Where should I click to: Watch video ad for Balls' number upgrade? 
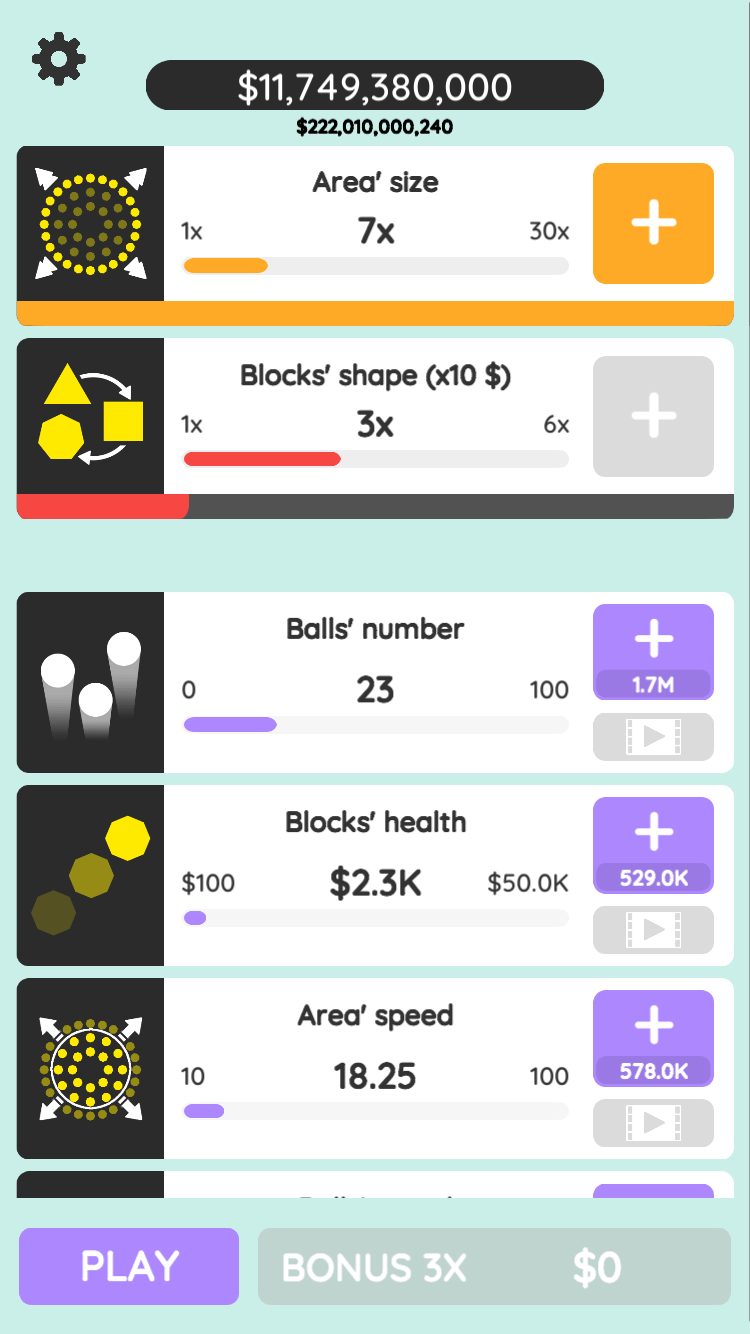tap(653, 737)
